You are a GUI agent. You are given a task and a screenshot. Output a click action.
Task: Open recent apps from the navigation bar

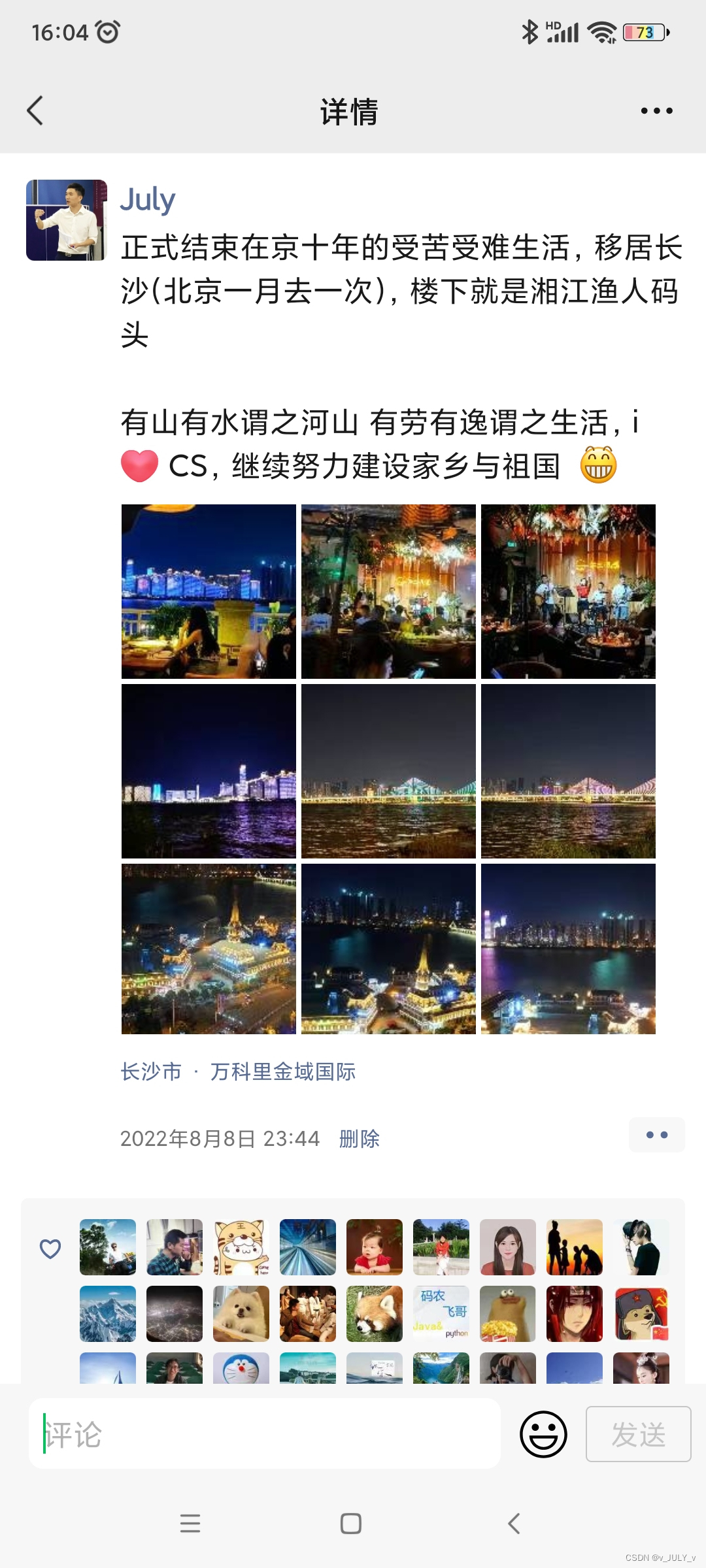[x=190, y=1524]
